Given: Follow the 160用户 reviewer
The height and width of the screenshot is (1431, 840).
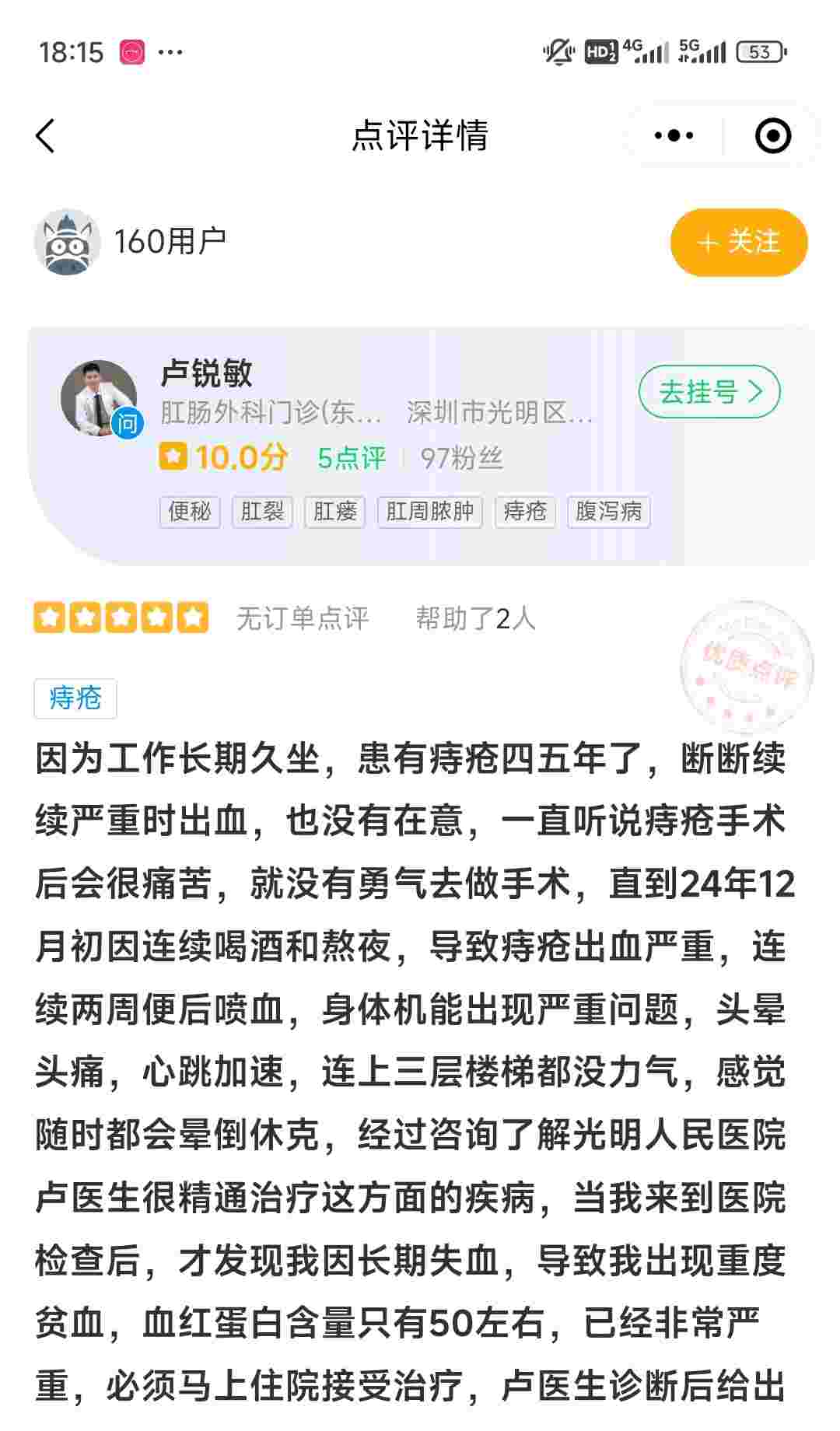Looking at the screenshot, I should (738, 242).
